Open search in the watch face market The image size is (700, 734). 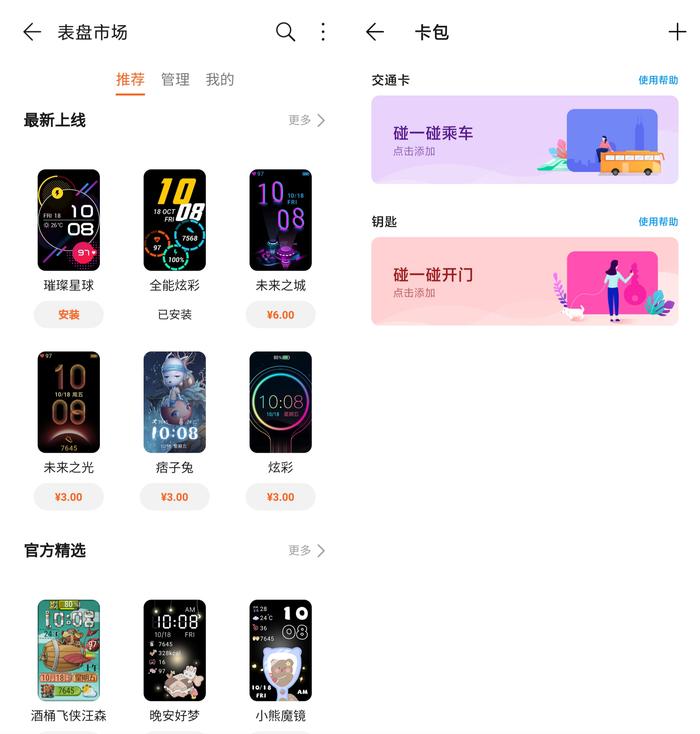click(285, 32)
